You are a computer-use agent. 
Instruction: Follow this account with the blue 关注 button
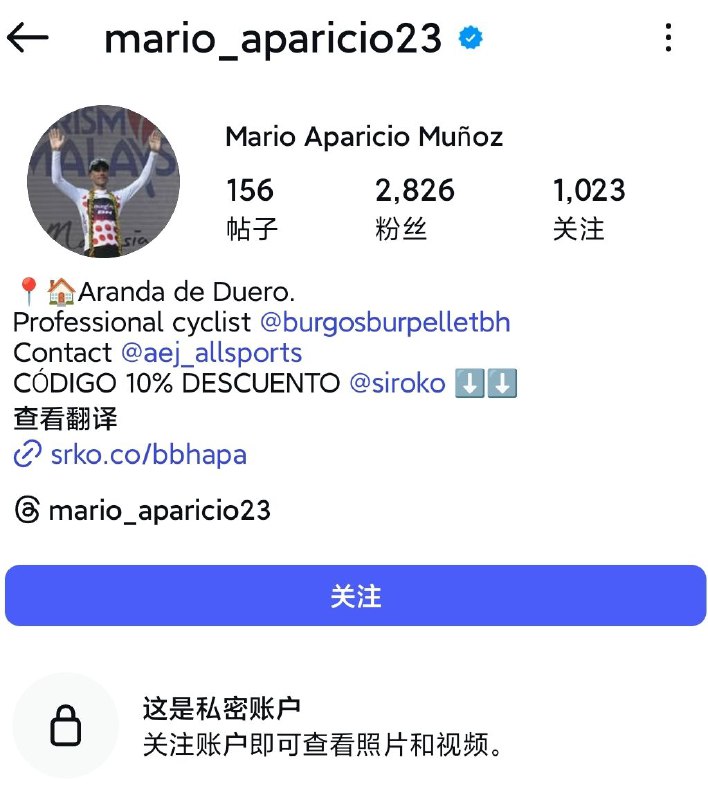coord(355,596)
